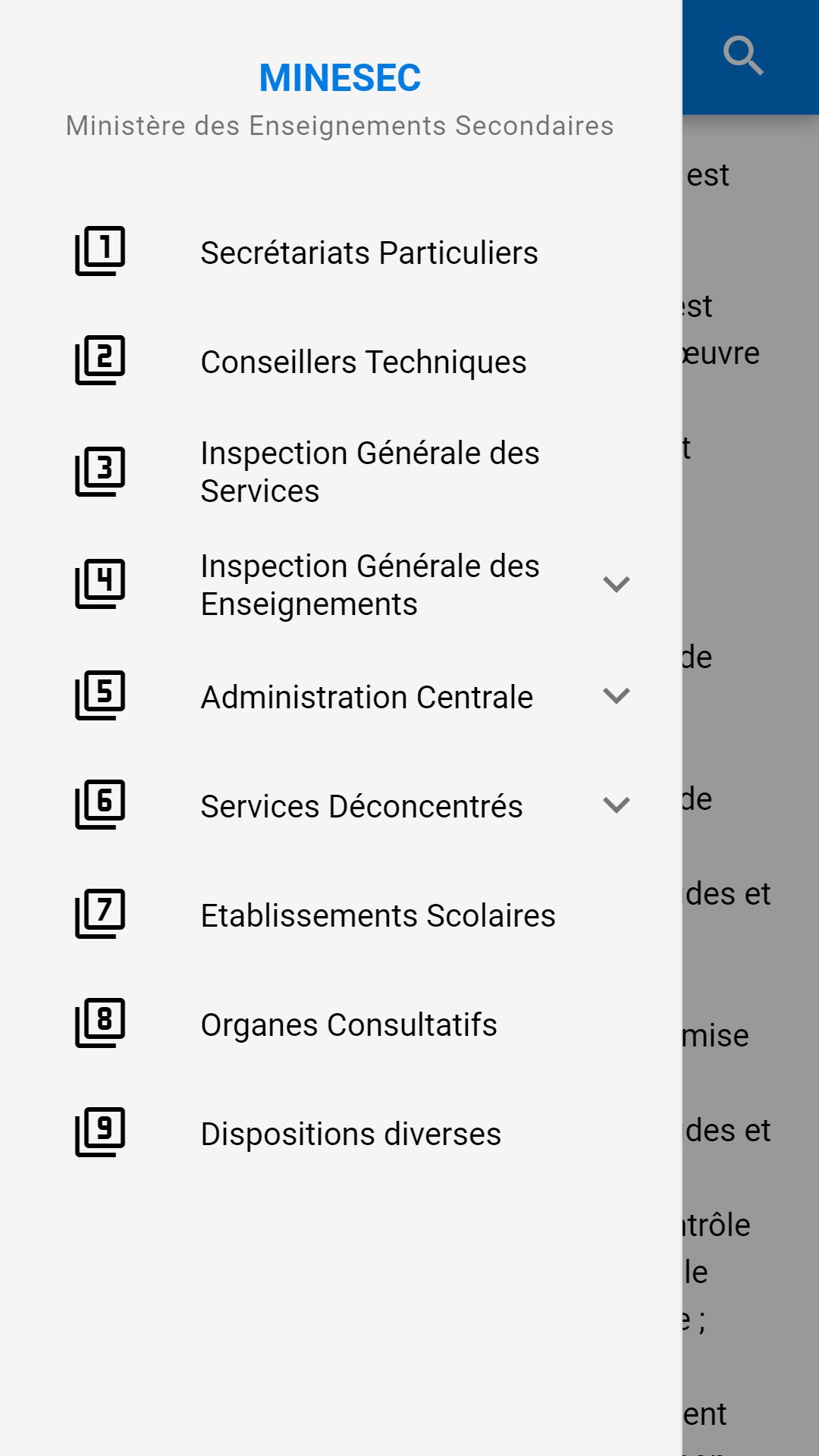819x1456 pixels.
Task: Tap the MINESEC title heading
Action: click(340, 77)
